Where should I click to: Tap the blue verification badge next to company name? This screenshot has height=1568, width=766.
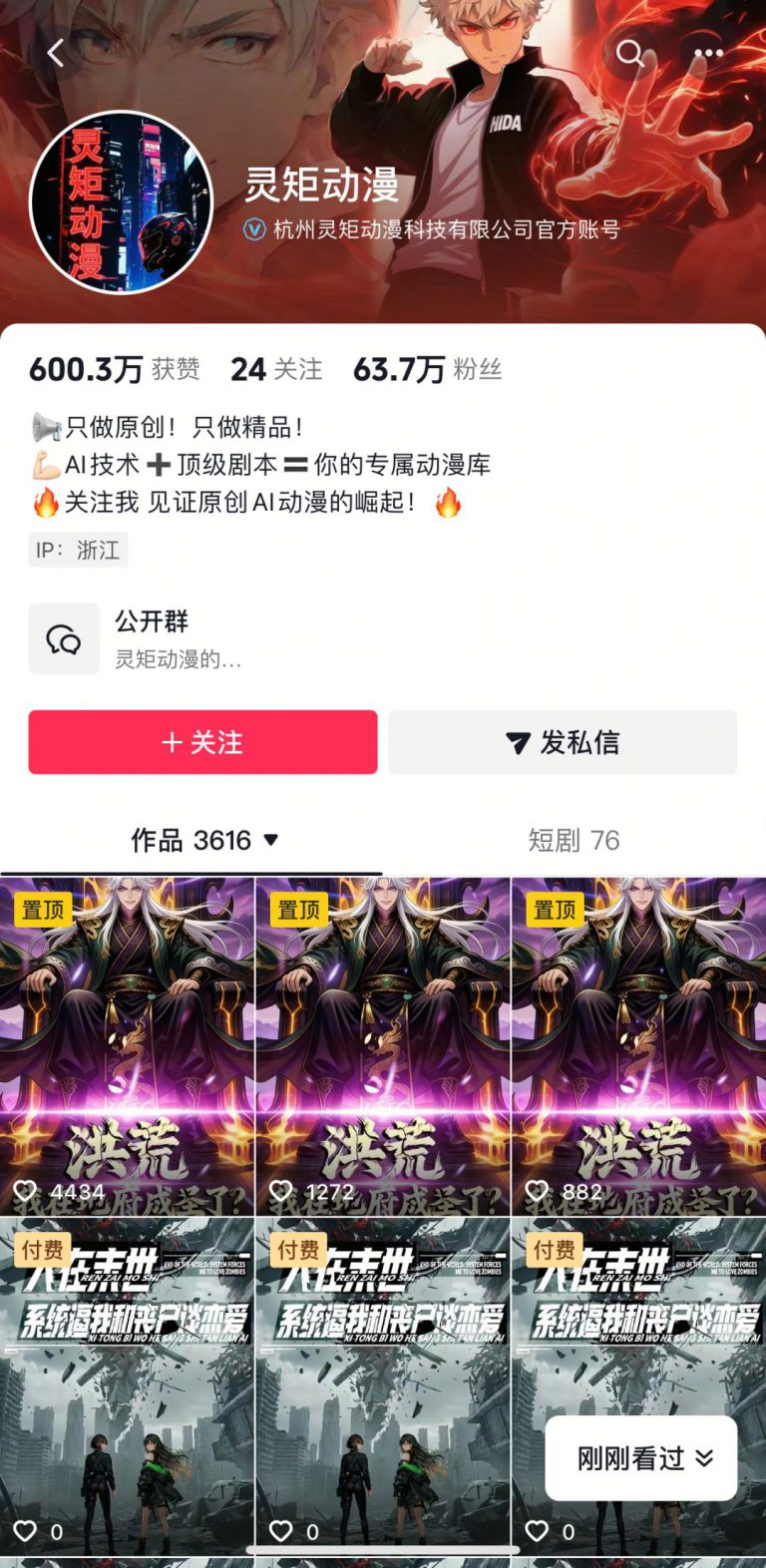(256, 227)
